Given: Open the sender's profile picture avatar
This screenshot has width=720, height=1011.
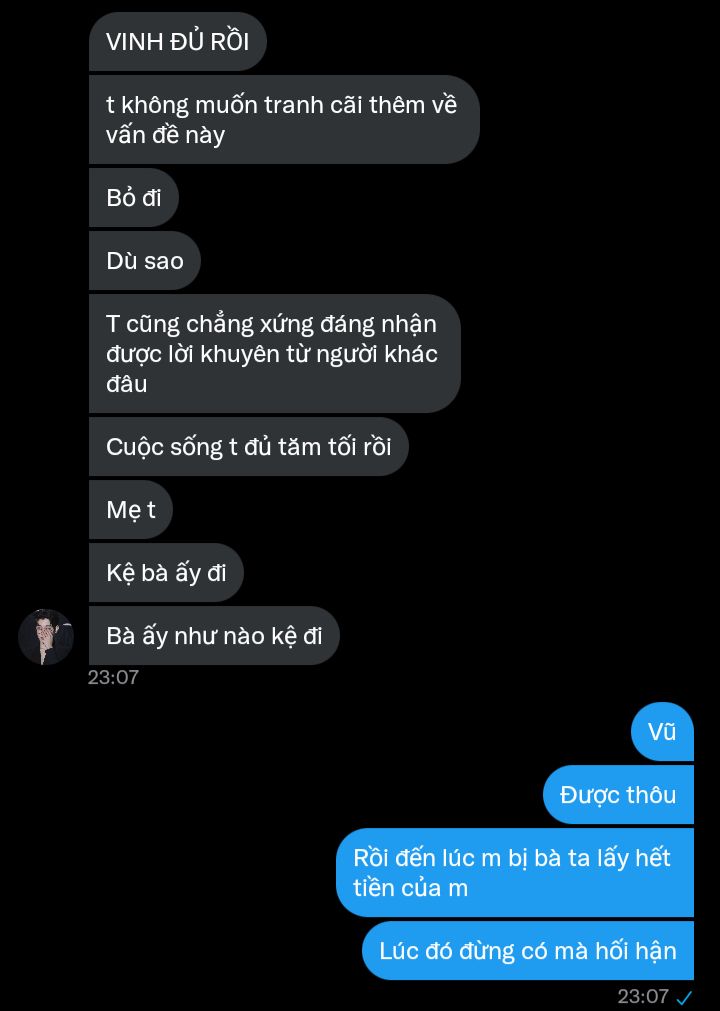Looking at the screenshot, I should (46, 636).
